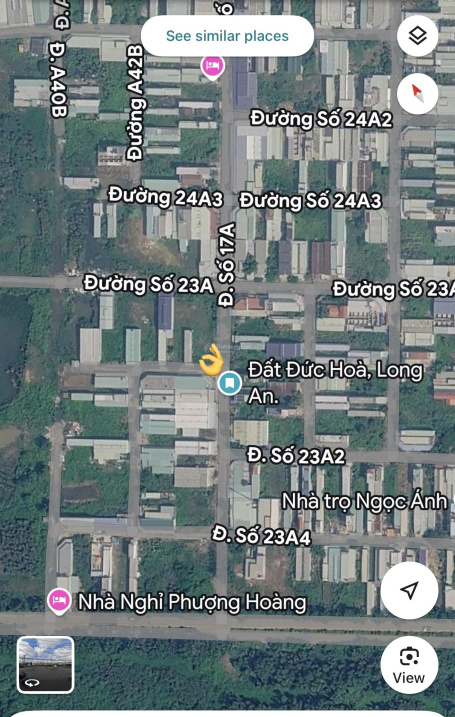
Task: Open the map layers selector
Action: [417, 36]
